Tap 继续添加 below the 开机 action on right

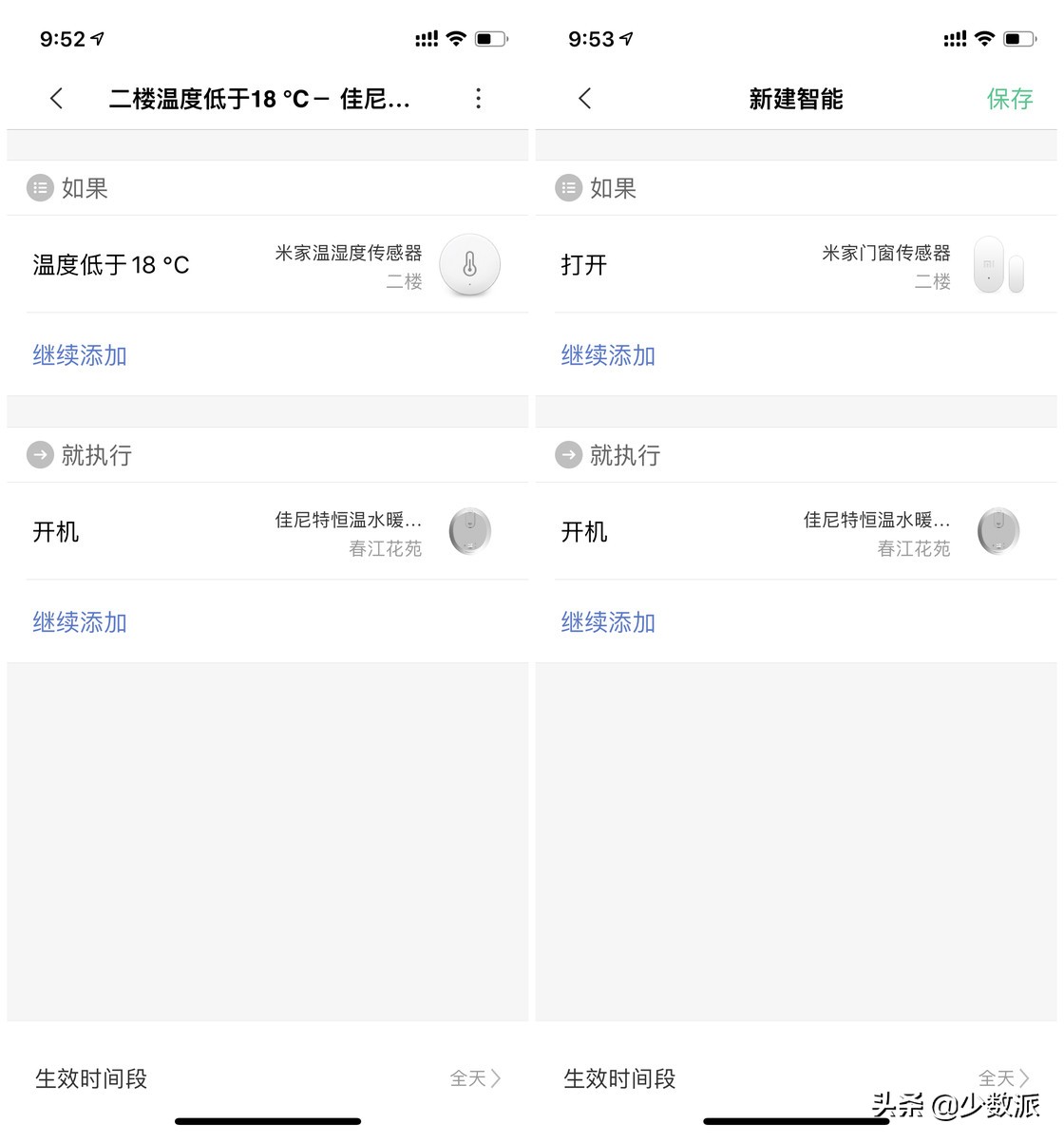[607, 622]
